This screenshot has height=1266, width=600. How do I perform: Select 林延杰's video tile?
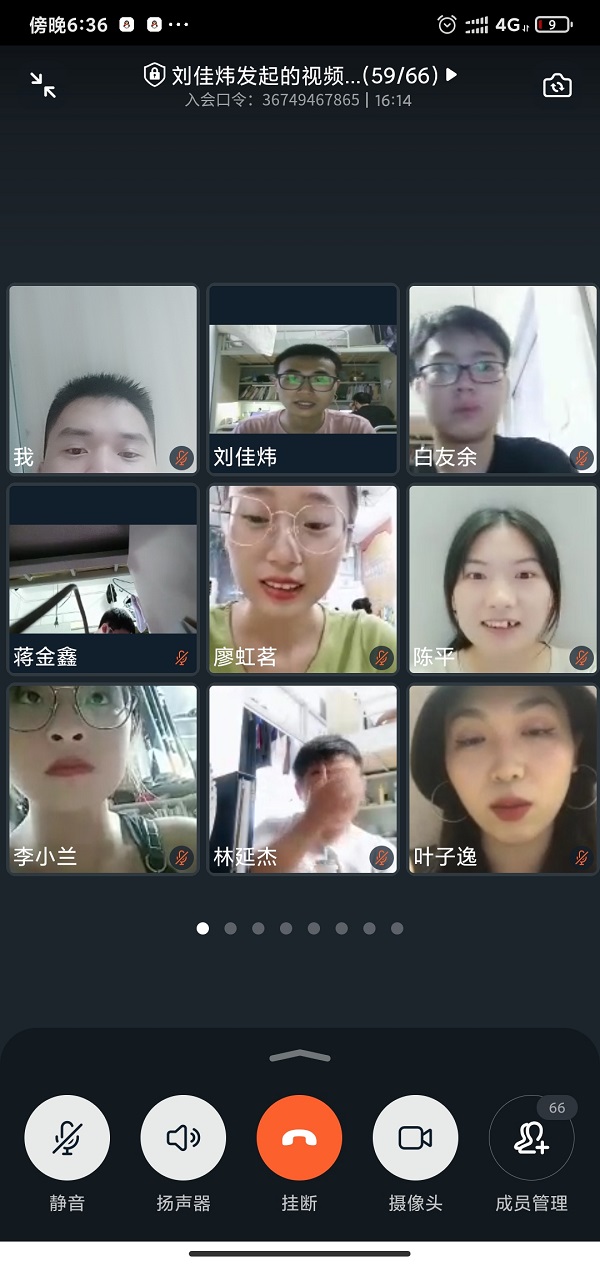303,779
